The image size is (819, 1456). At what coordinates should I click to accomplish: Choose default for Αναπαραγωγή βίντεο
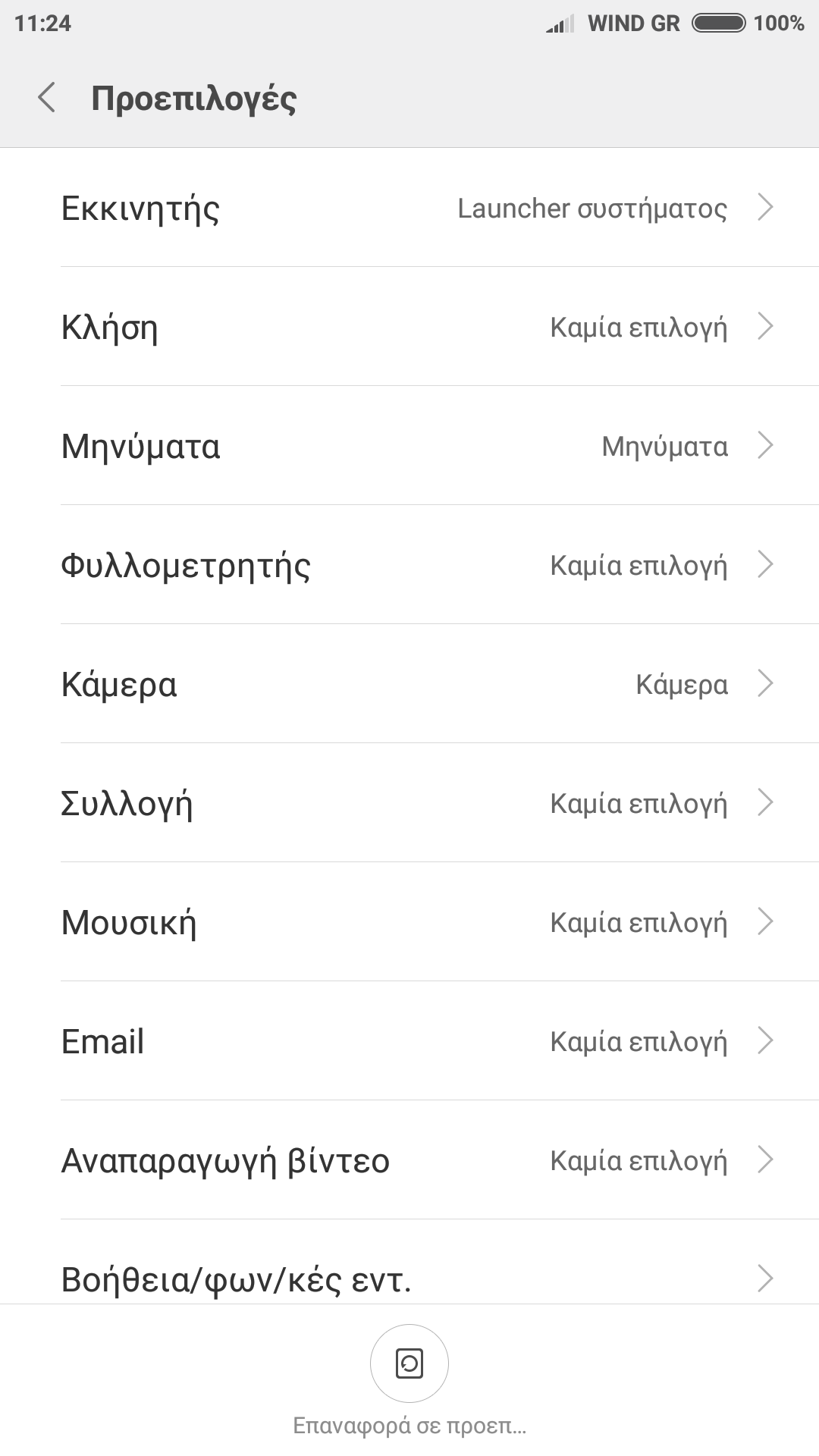tap(409, 1160)
